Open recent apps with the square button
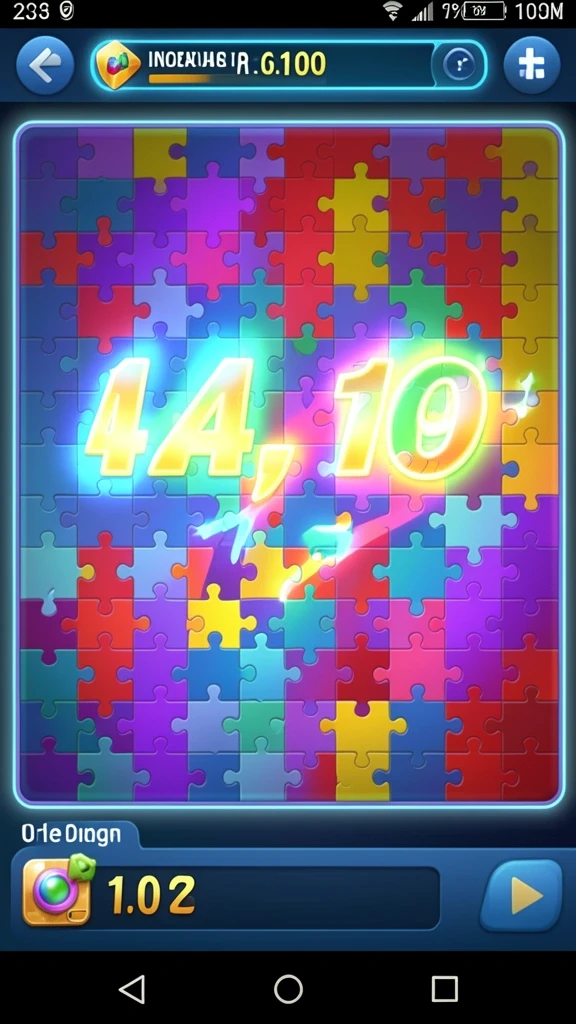The width and height of the screenshot is (576, 1024). [444, 989]
